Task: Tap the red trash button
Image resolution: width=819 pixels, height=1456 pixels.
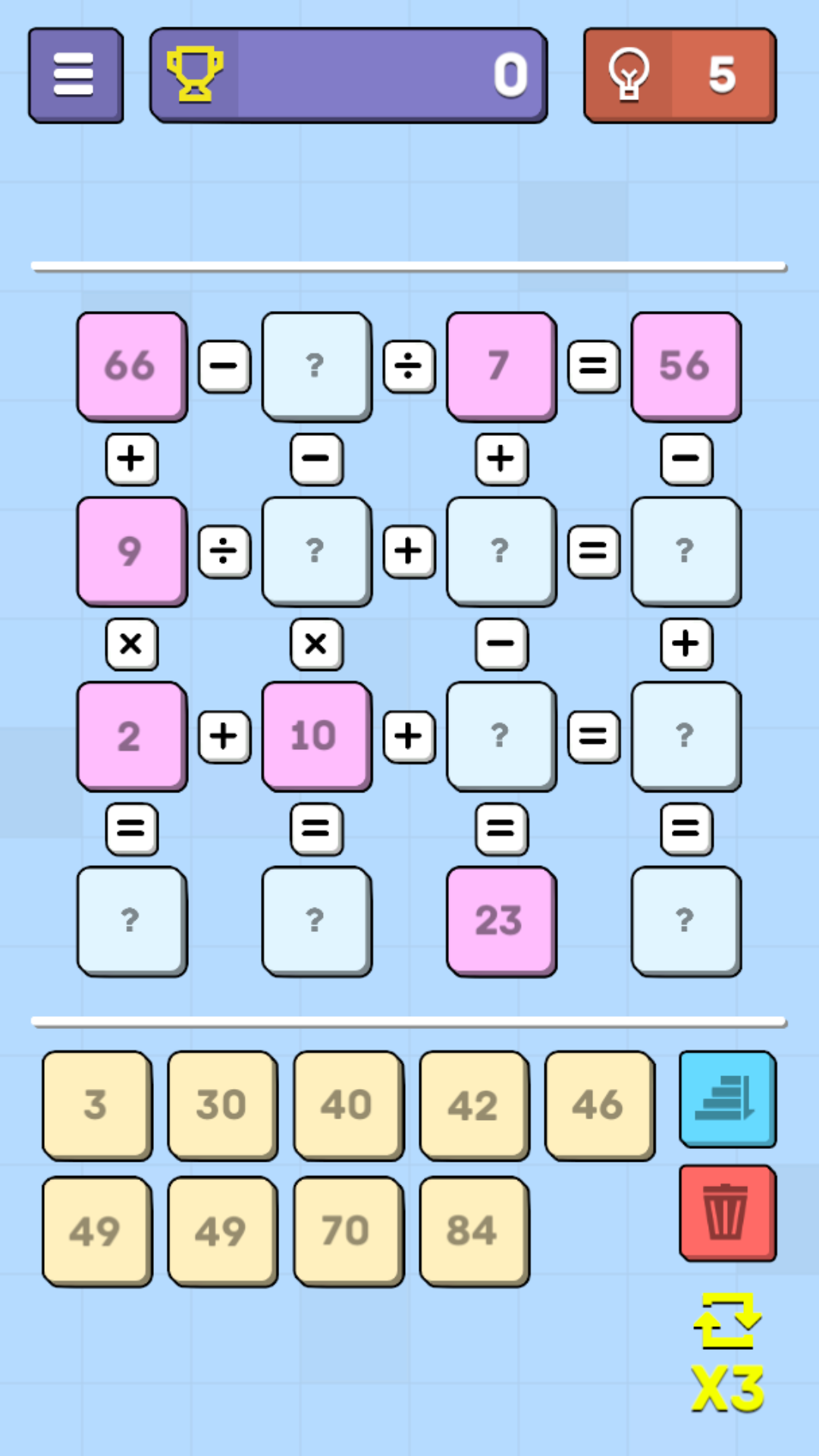Action: [726, 1213]
